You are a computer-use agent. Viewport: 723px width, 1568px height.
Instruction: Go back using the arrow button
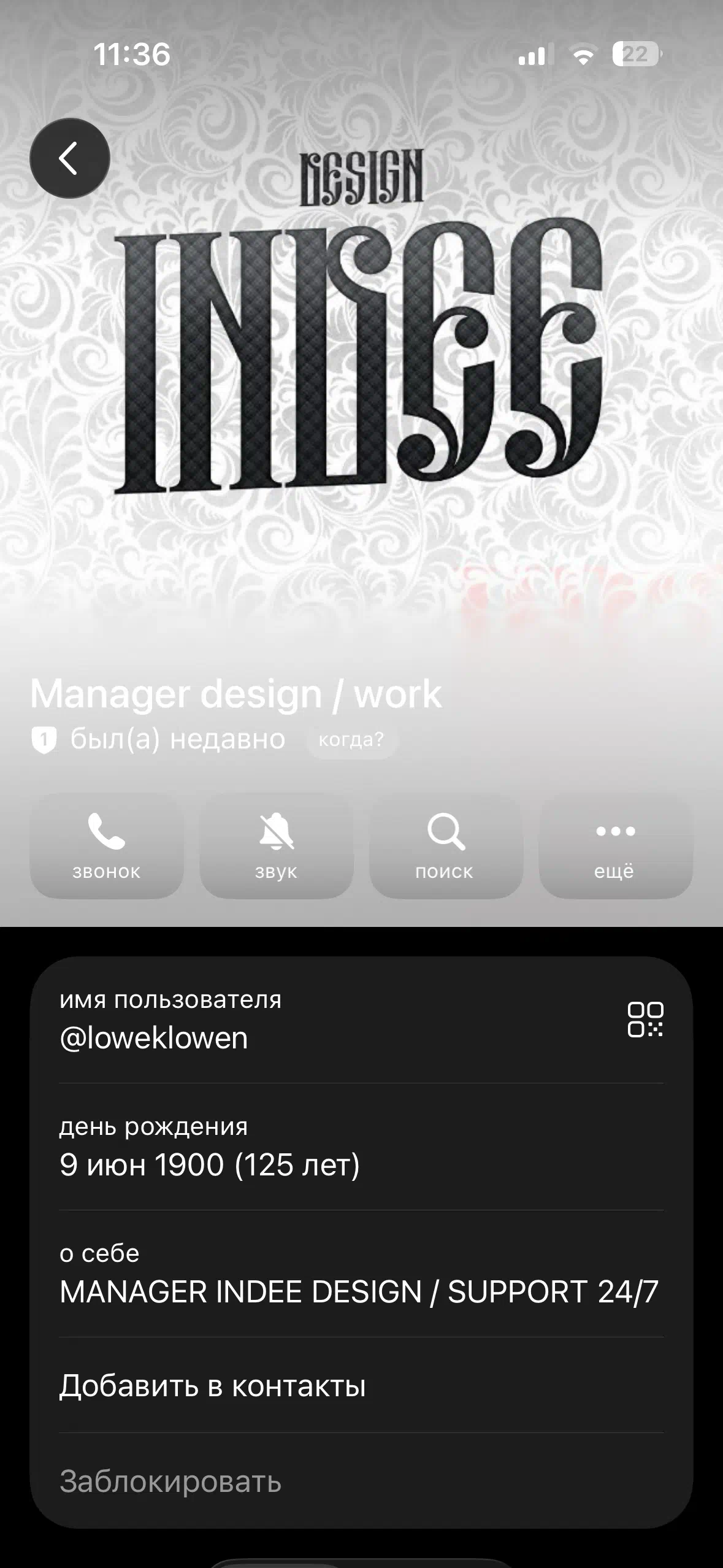[69, 158]
